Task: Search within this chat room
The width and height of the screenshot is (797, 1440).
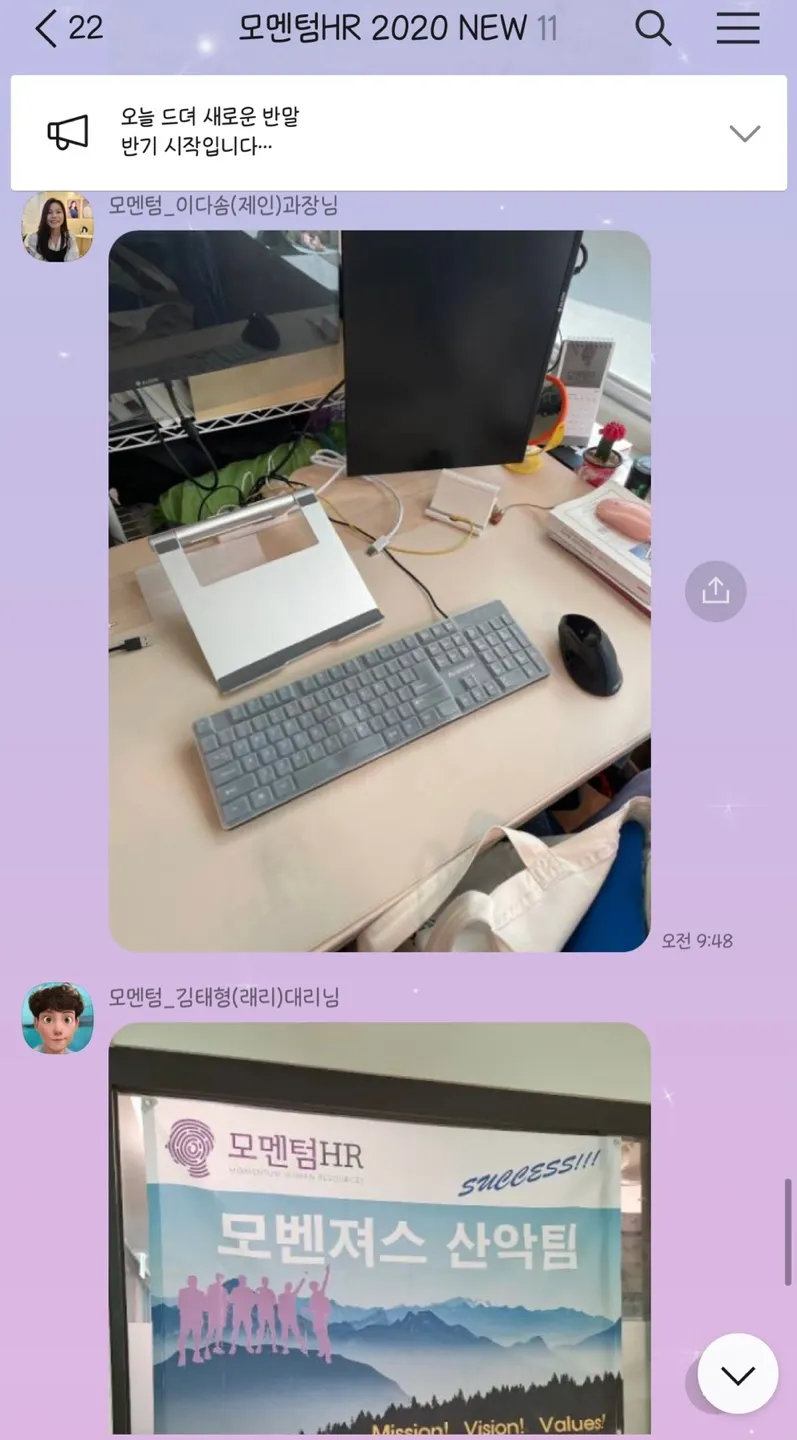Action: click(653, 29)
